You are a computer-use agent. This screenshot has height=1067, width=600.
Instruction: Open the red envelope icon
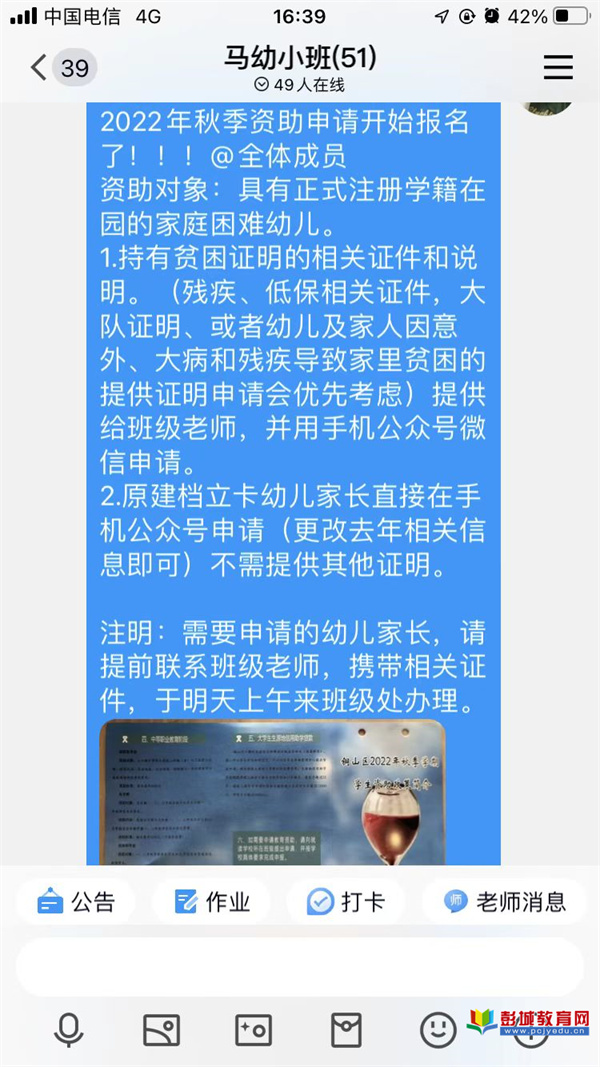click(x=346, y=1029)
